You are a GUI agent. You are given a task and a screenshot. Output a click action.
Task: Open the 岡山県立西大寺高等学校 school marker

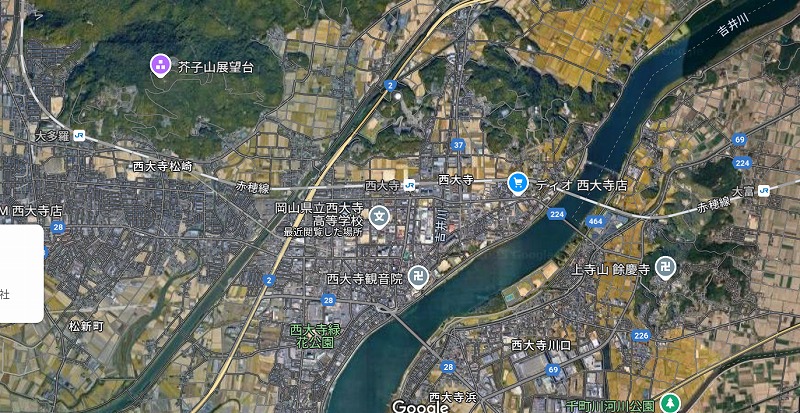tap(379, 215)
